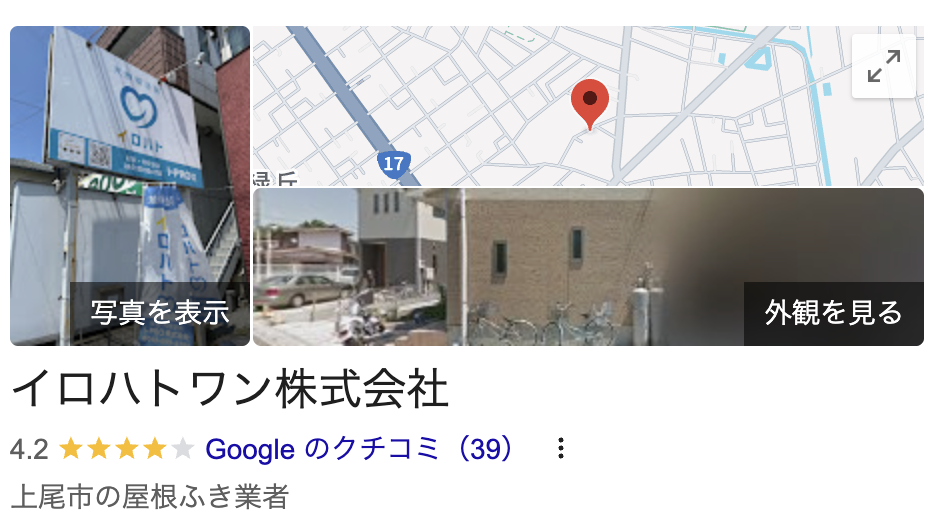This screenshot has width=938, height=532.
Task: Open the three-dot overflow menu
Action: coord(561,448)
